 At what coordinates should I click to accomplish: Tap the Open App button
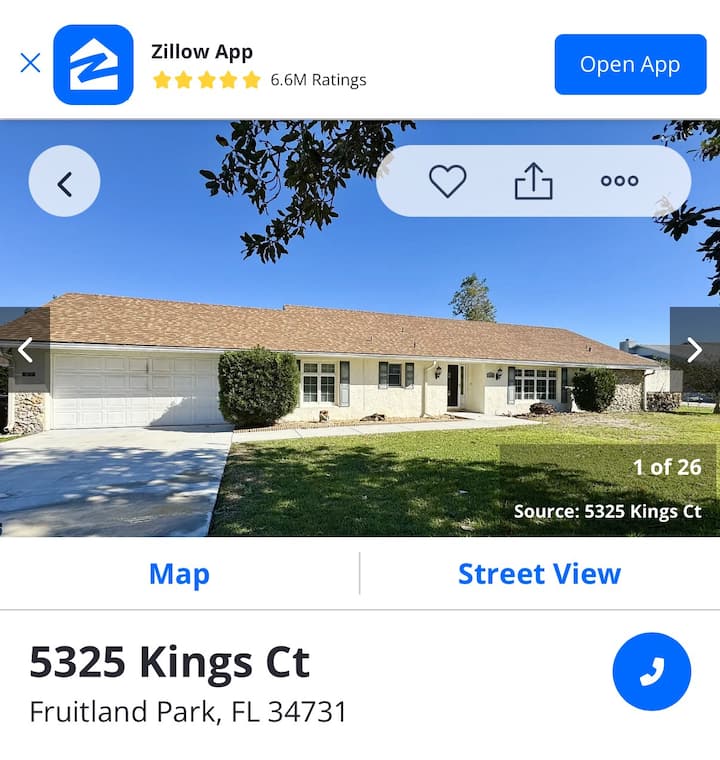pos(630,65)
